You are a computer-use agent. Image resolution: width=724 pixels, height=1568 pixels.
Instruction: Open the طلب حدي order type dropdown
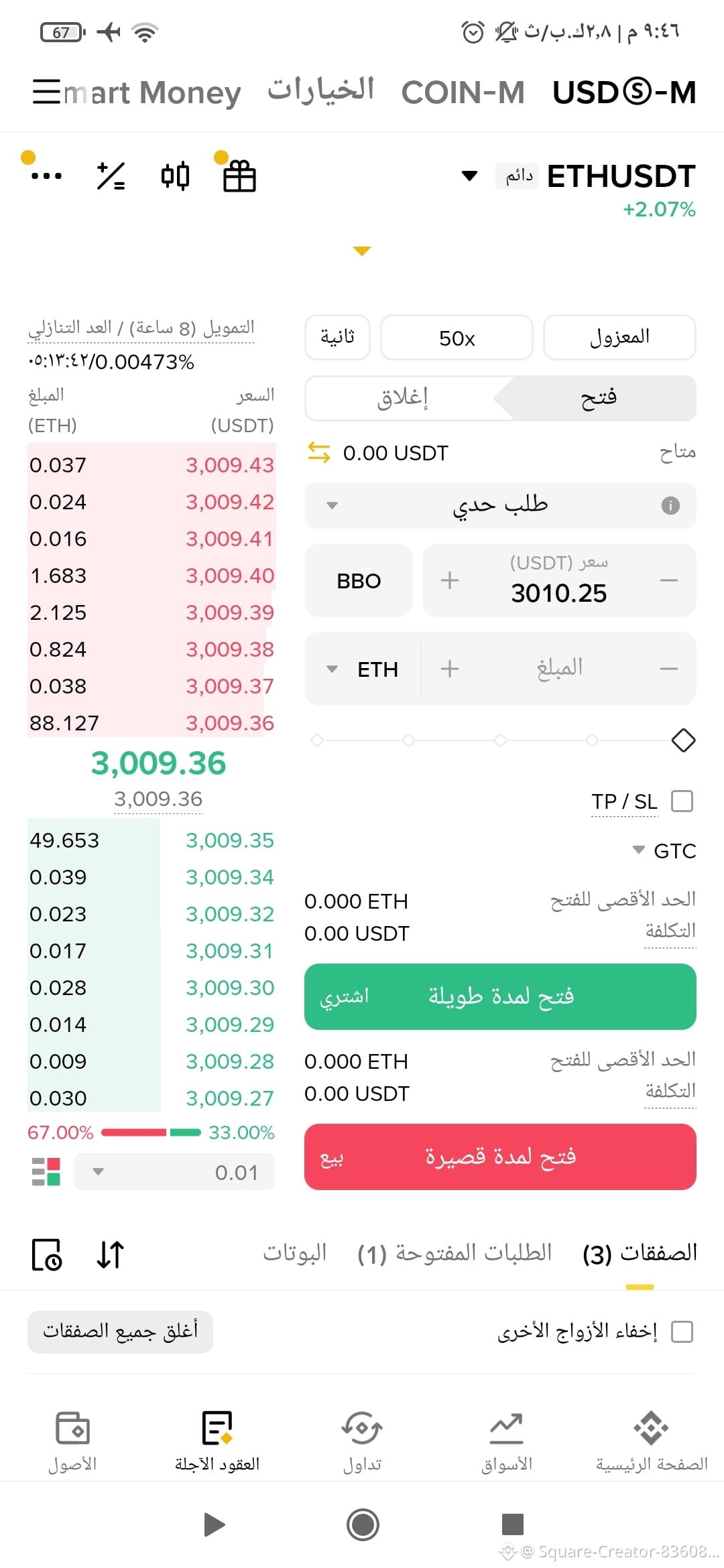[500, 505]
